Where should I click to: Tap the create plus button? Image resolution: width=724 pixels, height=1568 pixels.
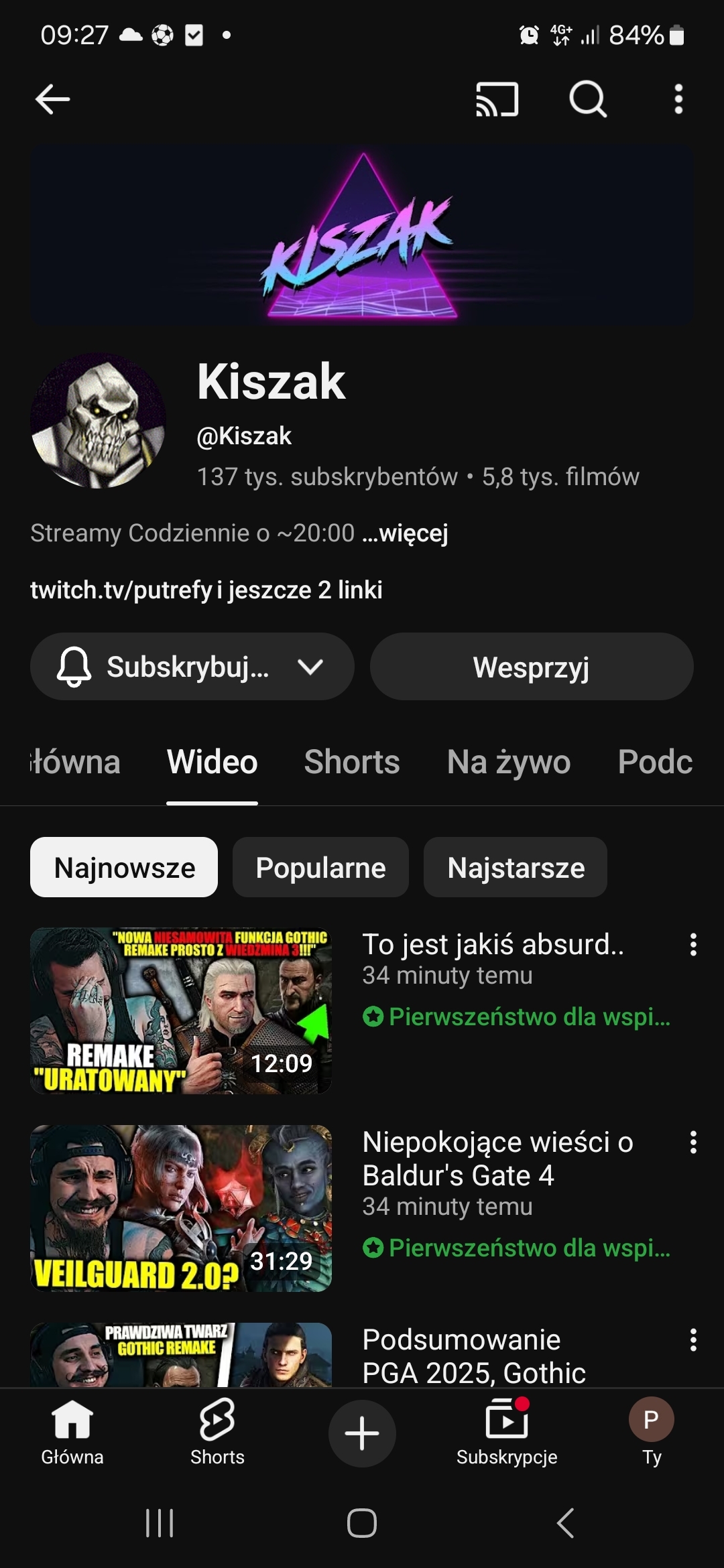[362, 1433]
